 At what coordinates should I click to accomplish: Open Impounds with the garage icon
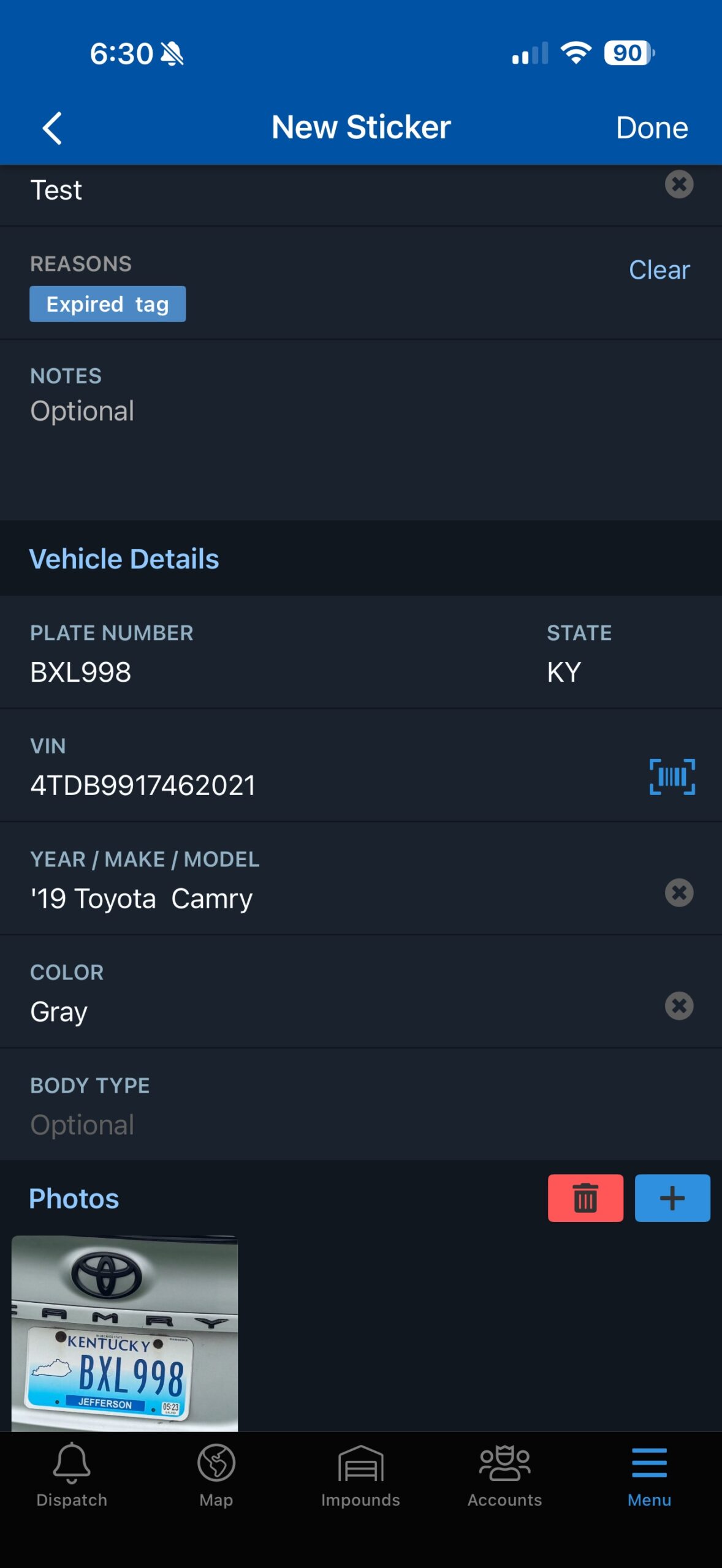coord(360,1463)
